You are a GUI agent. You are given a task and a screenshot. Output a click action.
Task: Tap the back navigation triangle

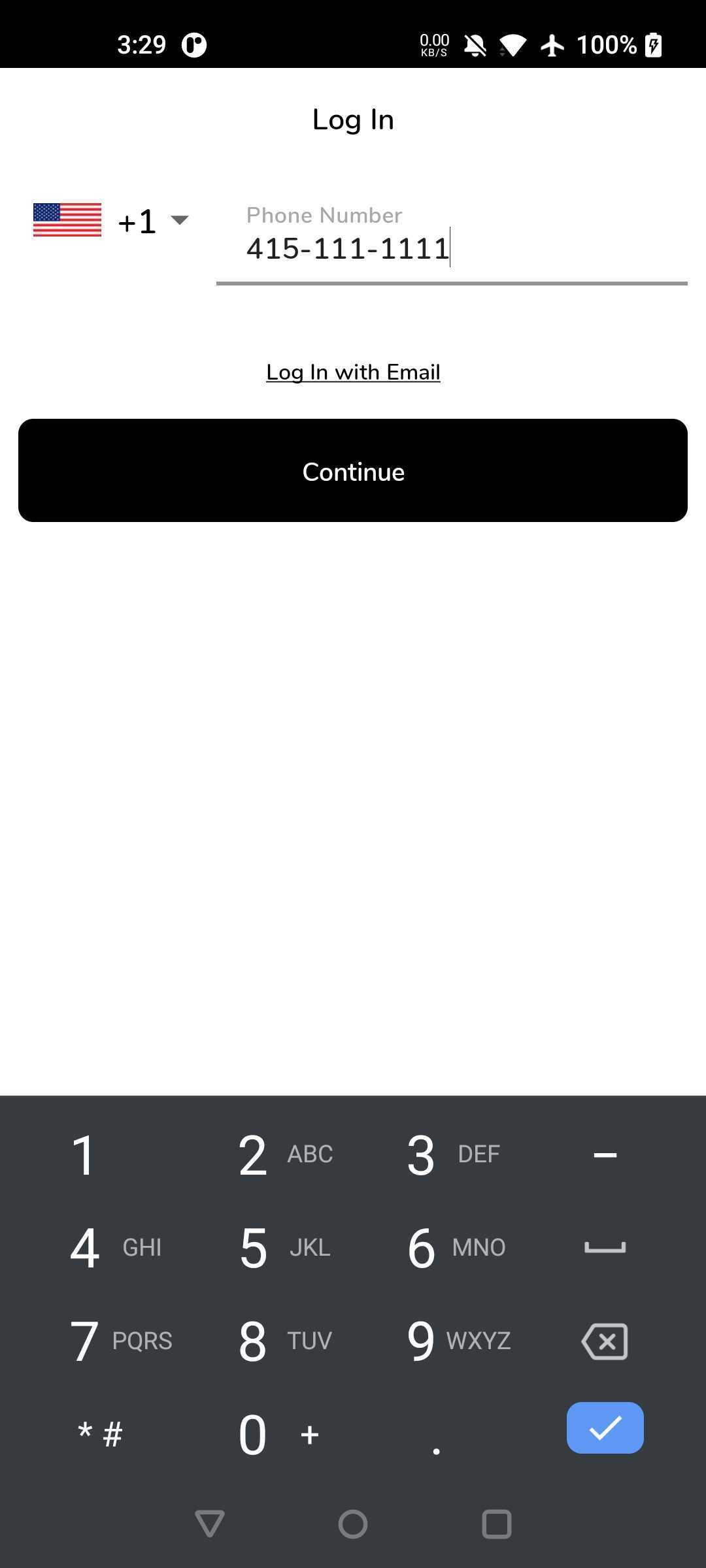click(209, 1523)
